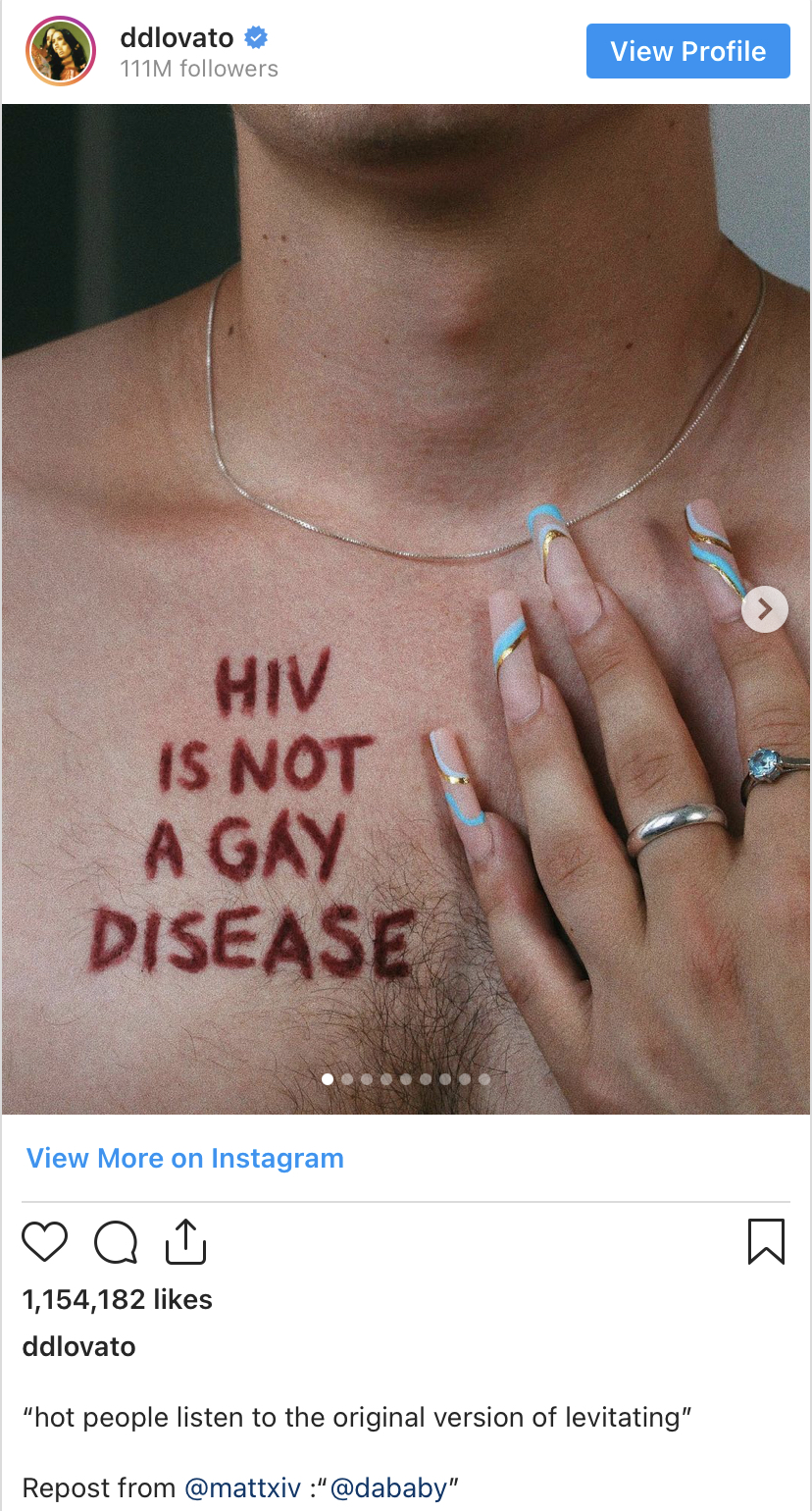Open comments with the speech bubble icon
Screen dimensions: 812x1511
point(116,1241)
